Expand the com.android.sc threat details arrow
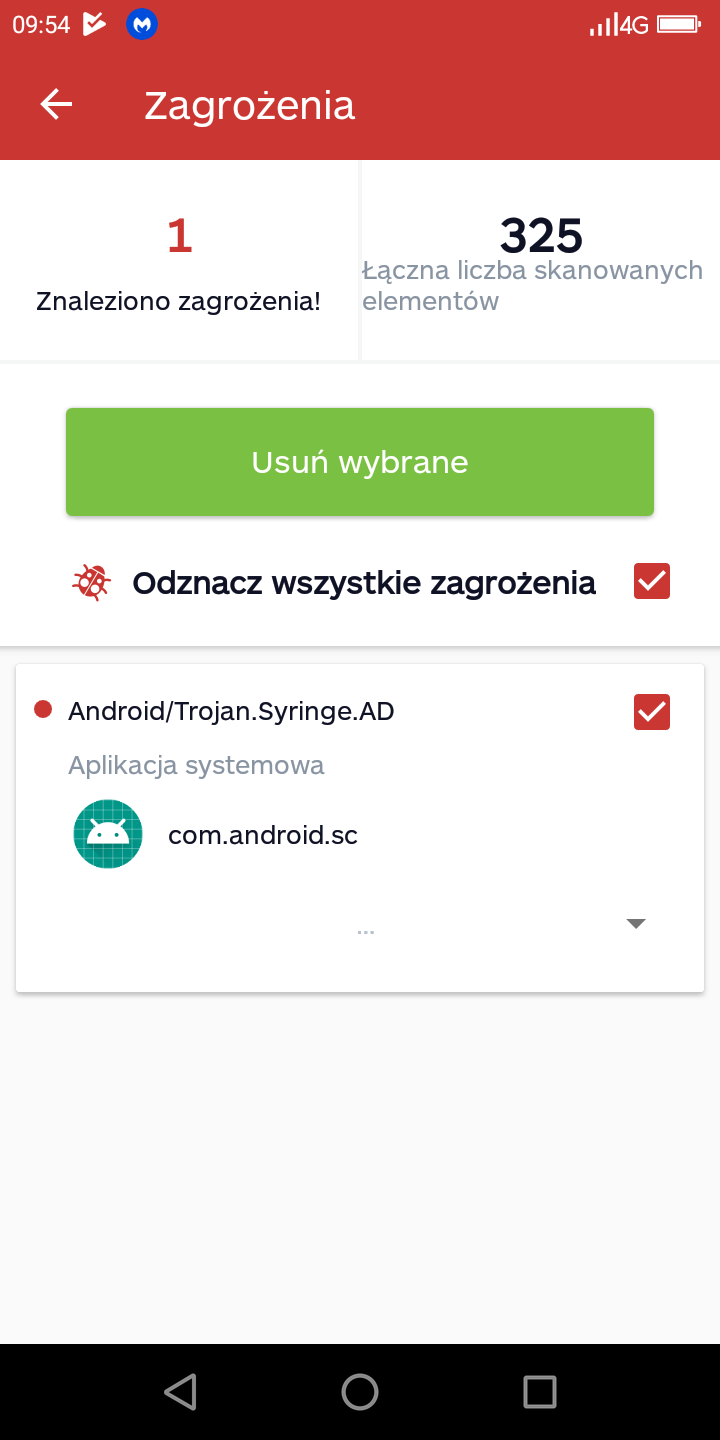Screen dimensions: 720x1440 636,924
